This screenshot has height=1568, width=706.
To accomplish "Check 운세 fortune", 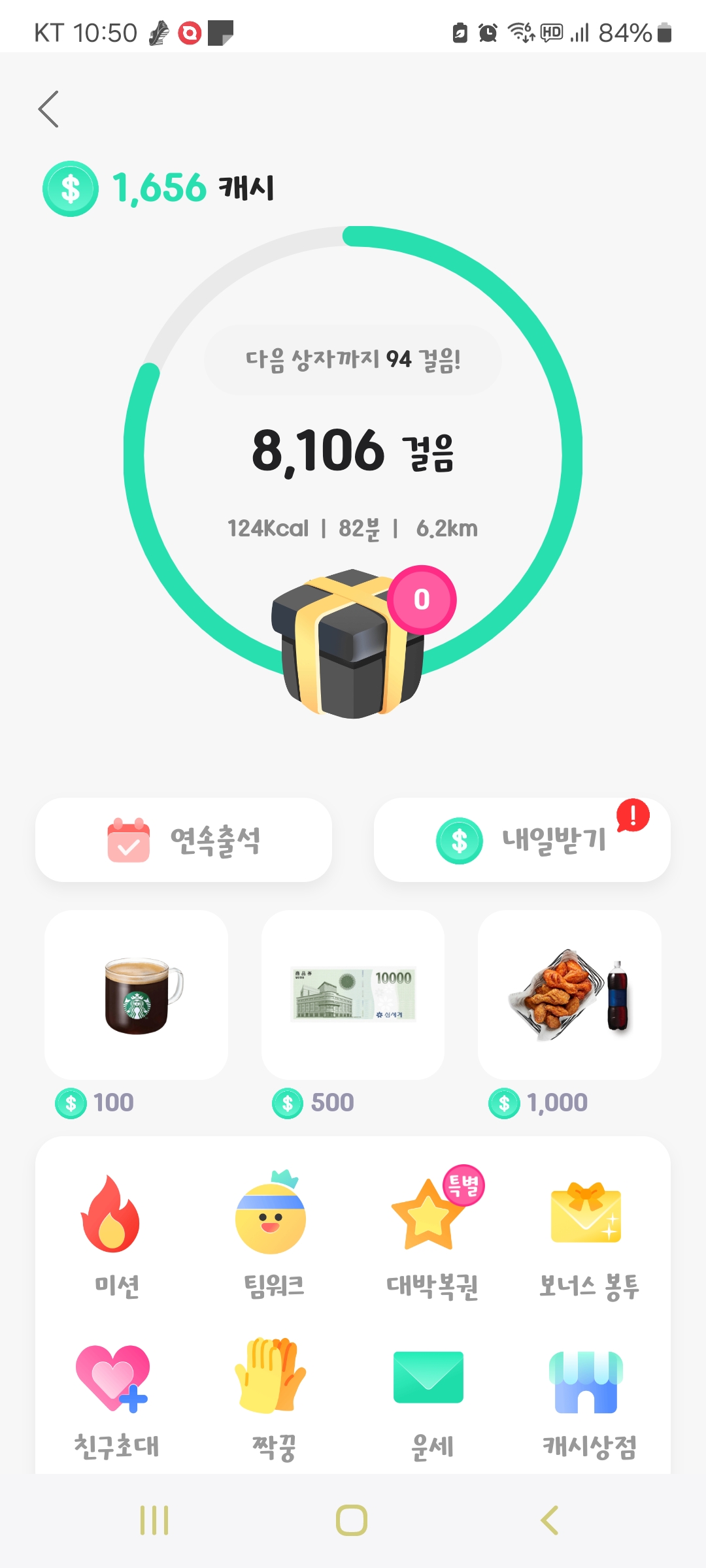I will 431,1398.
